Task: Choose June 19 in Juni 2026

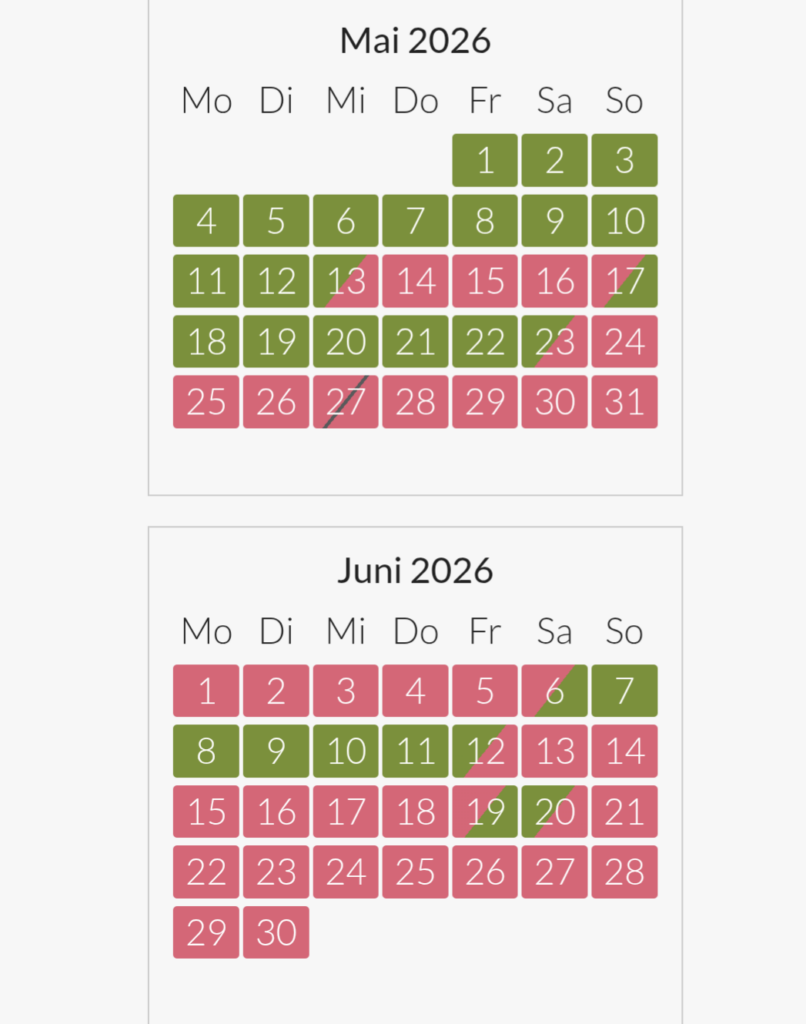Action: (485, 812)
